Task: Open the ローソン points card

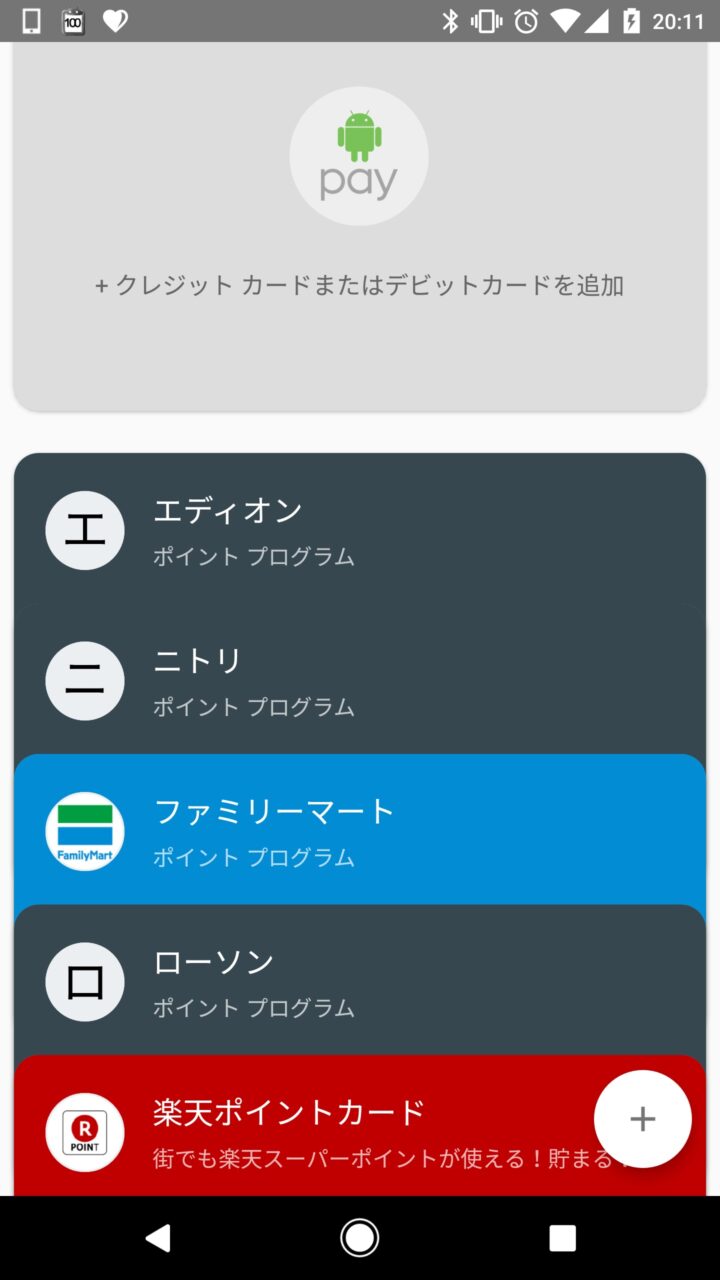Action: (359, 980)
